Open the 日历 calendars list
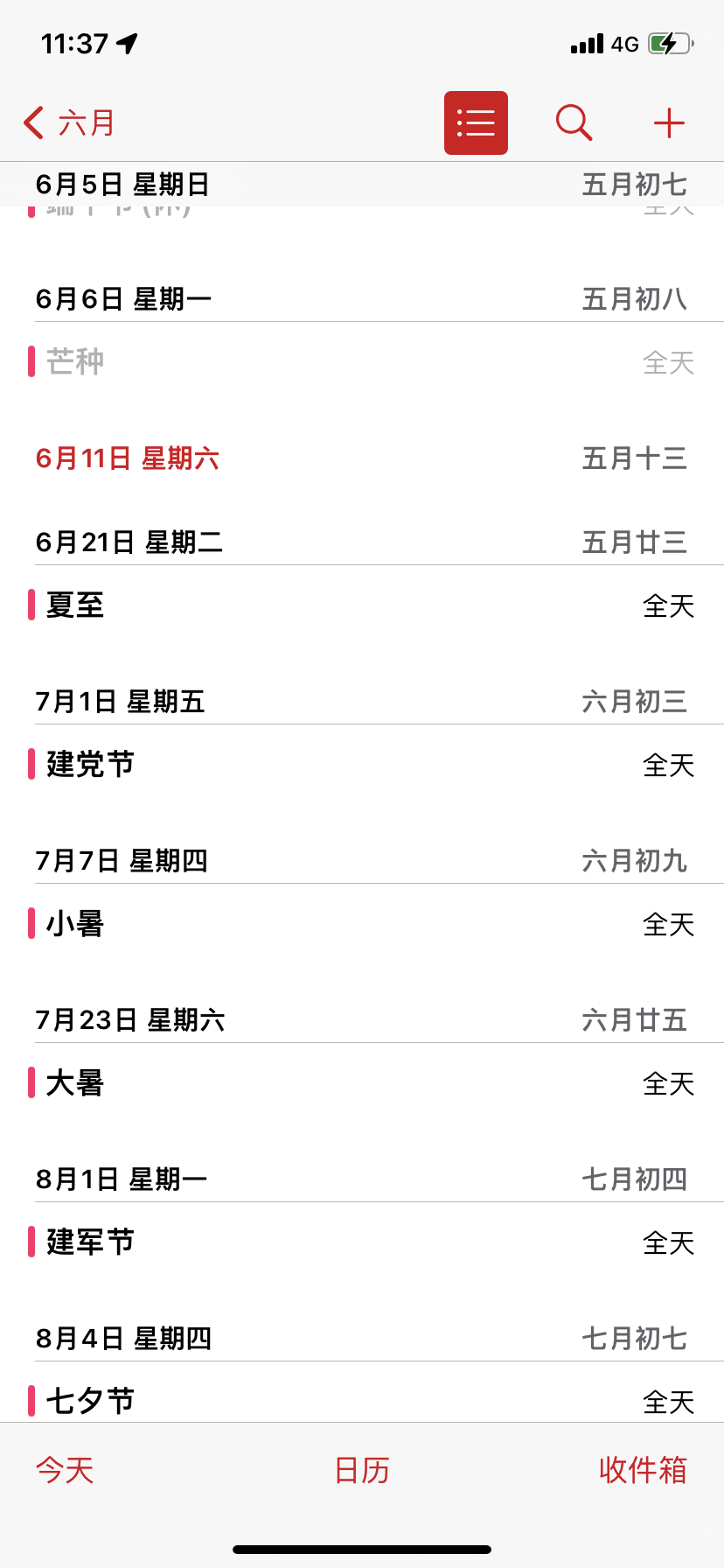724x1568 pixels. 362,1470
